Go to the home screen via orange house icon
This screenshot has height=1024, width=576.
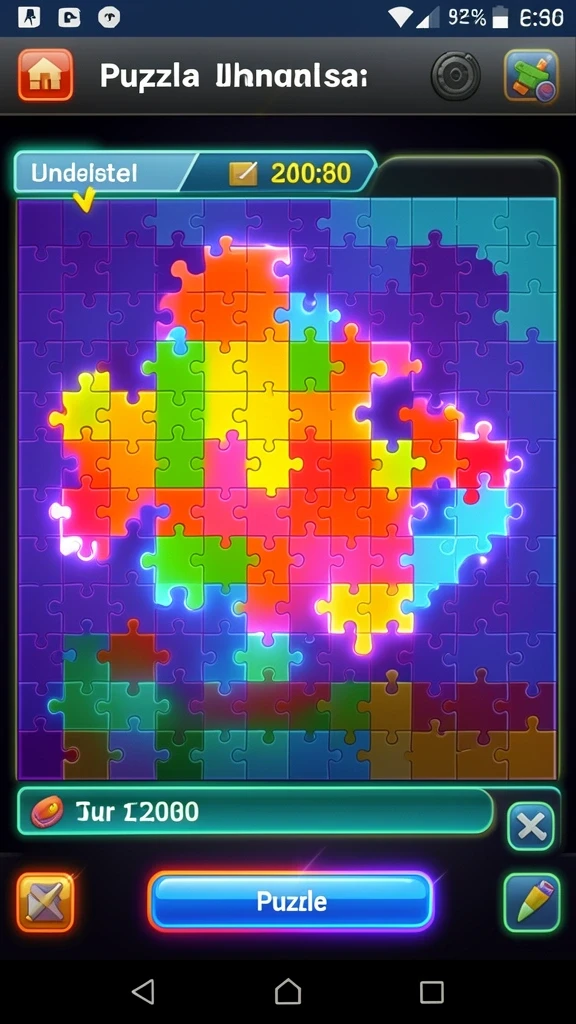pyautogui.click(x=46, y=76)
